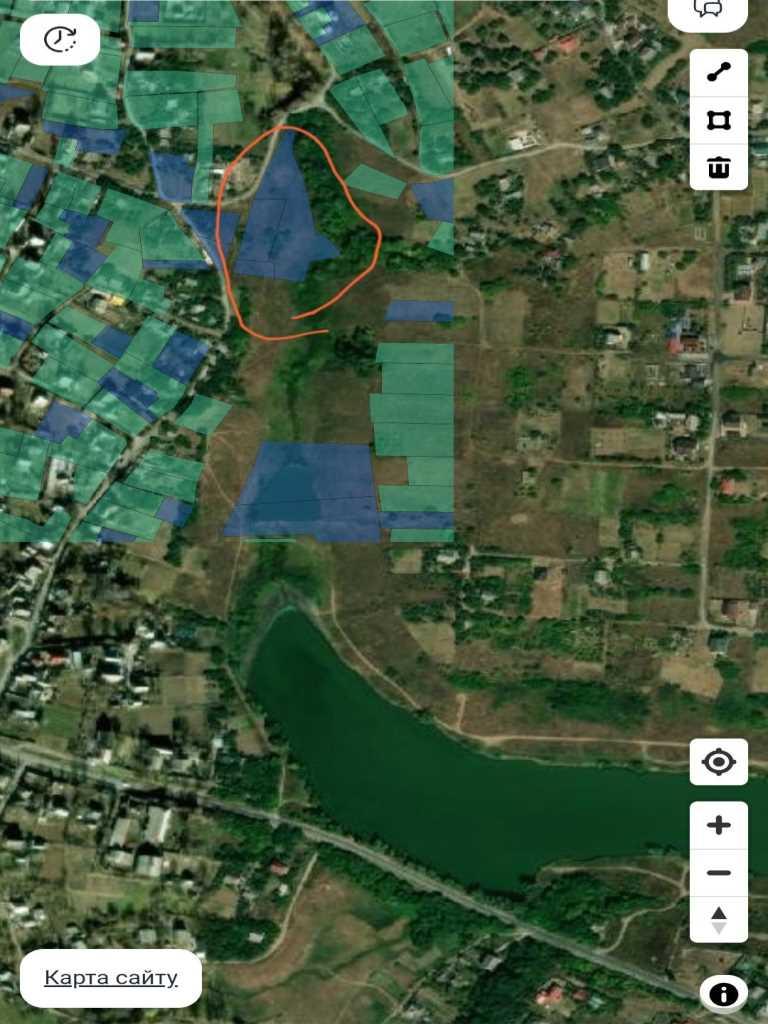Open the info icon
This screenshot has height=1024, width=768.
coord(723,994)
